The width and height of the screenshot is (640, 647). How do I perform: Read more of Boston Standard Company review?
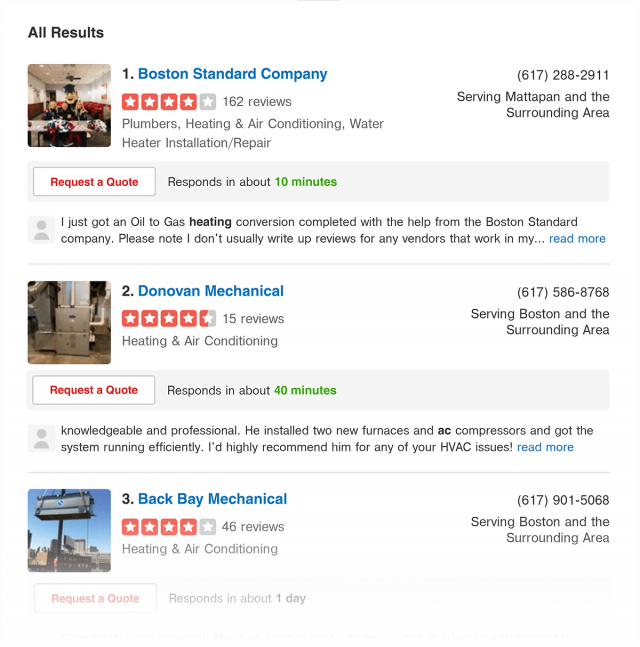(x=577, y=239)
